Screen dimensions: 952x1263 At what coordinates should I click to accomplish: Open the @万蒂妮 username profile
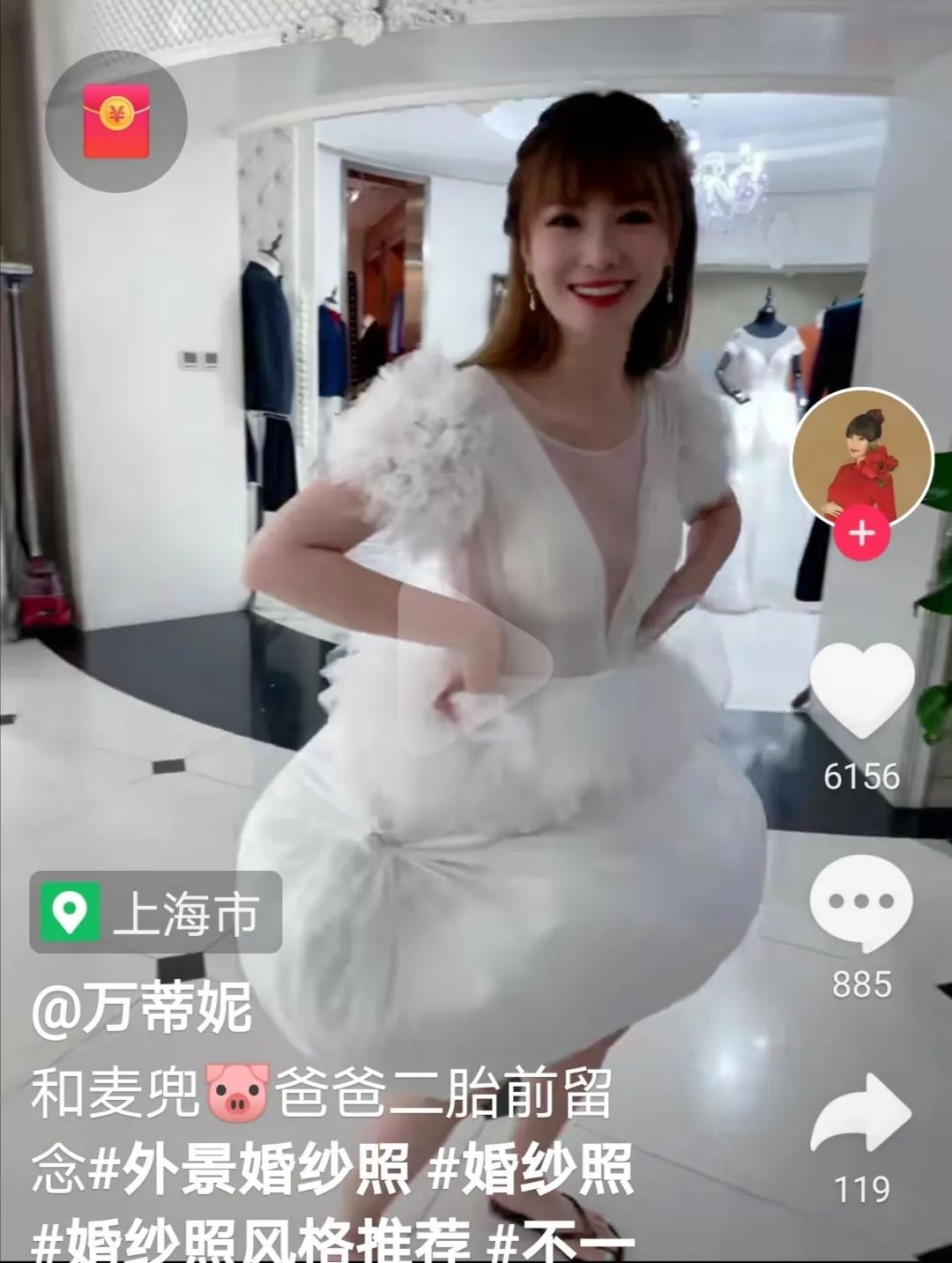coord(143,1009)
